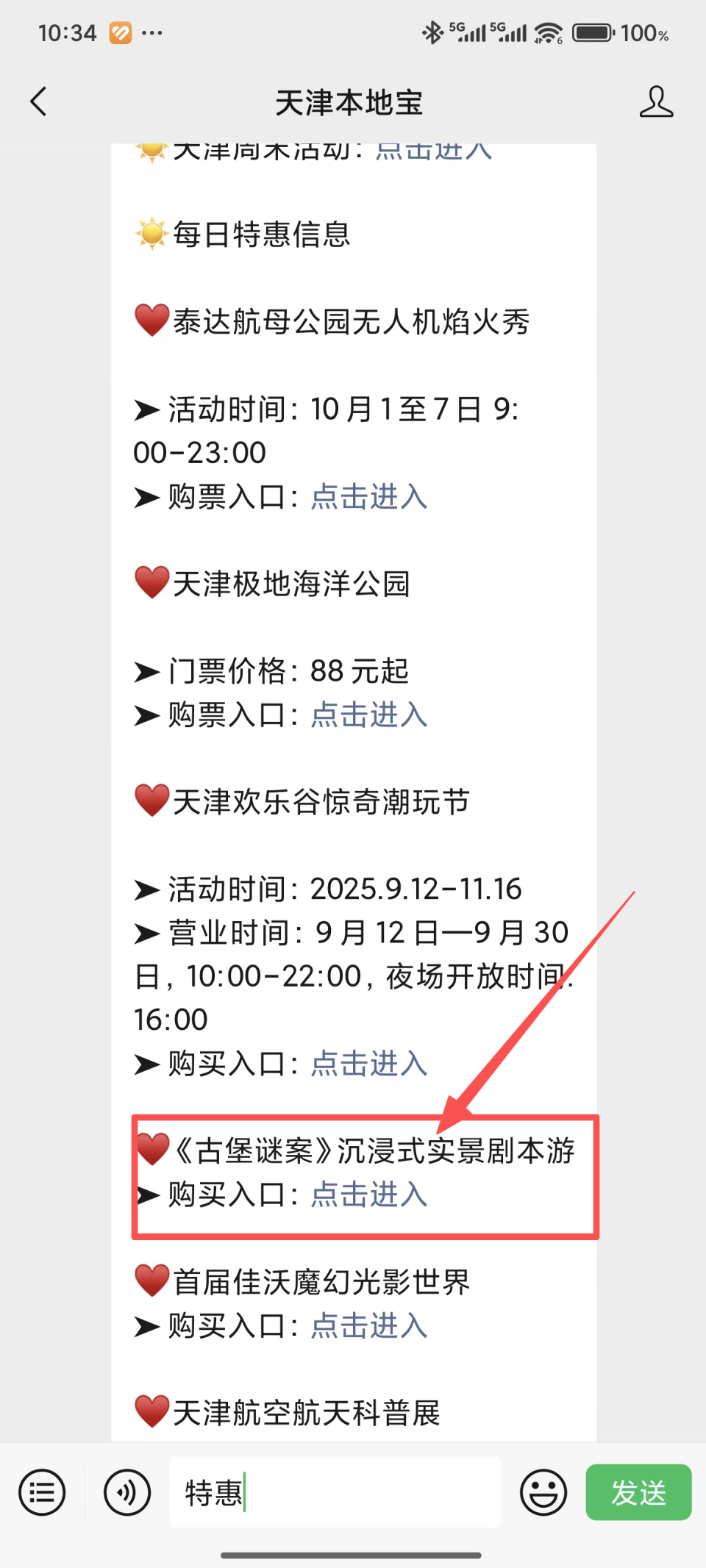The width and height of the screenshot is (706, 1568).
Task: Open 佳沃魔幻光影世界 purchase entry link
Action: [x=368, y=1326]
